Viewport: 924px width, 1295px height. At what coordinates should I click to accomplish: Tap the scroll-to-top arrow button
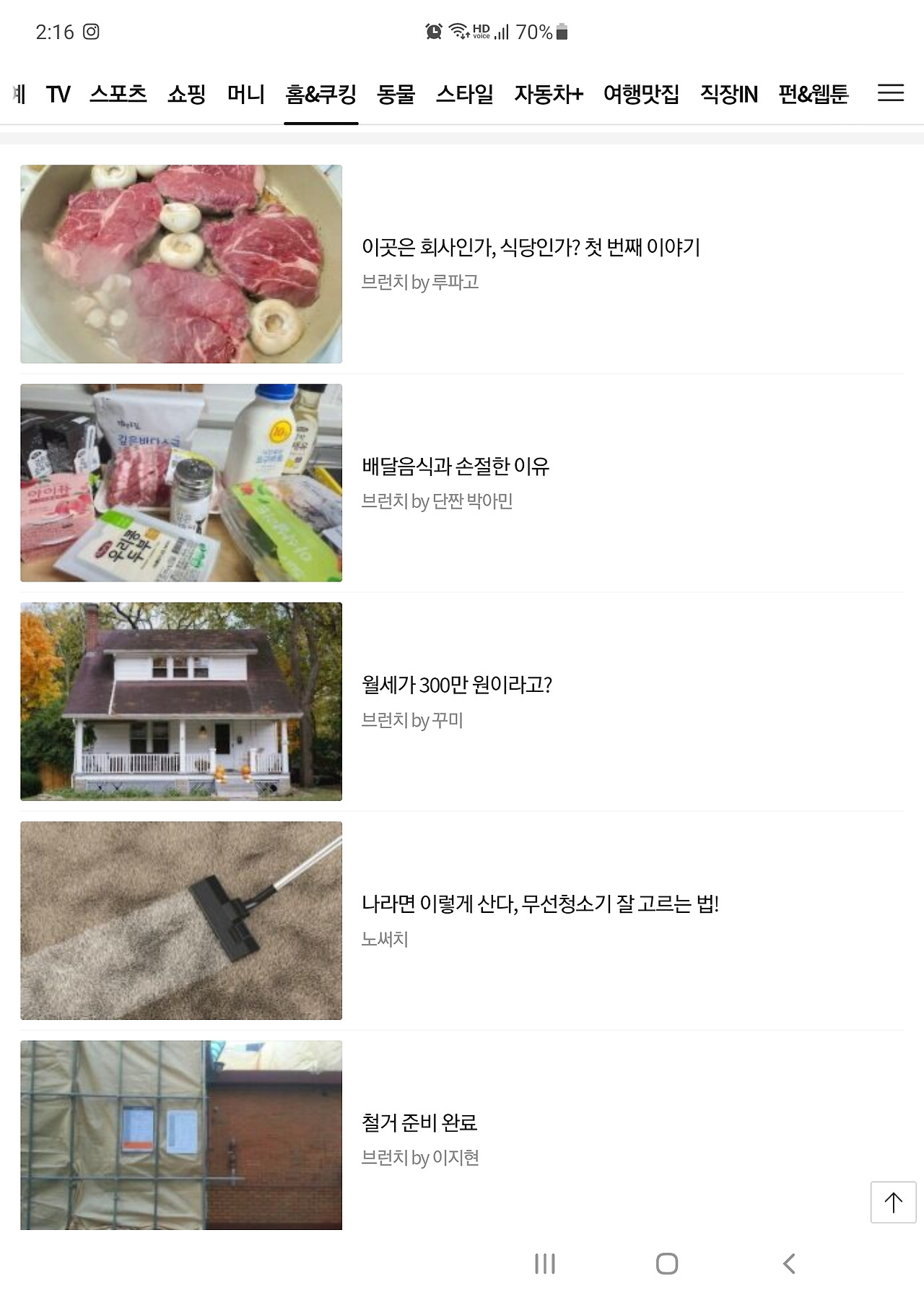[893, 1202]
